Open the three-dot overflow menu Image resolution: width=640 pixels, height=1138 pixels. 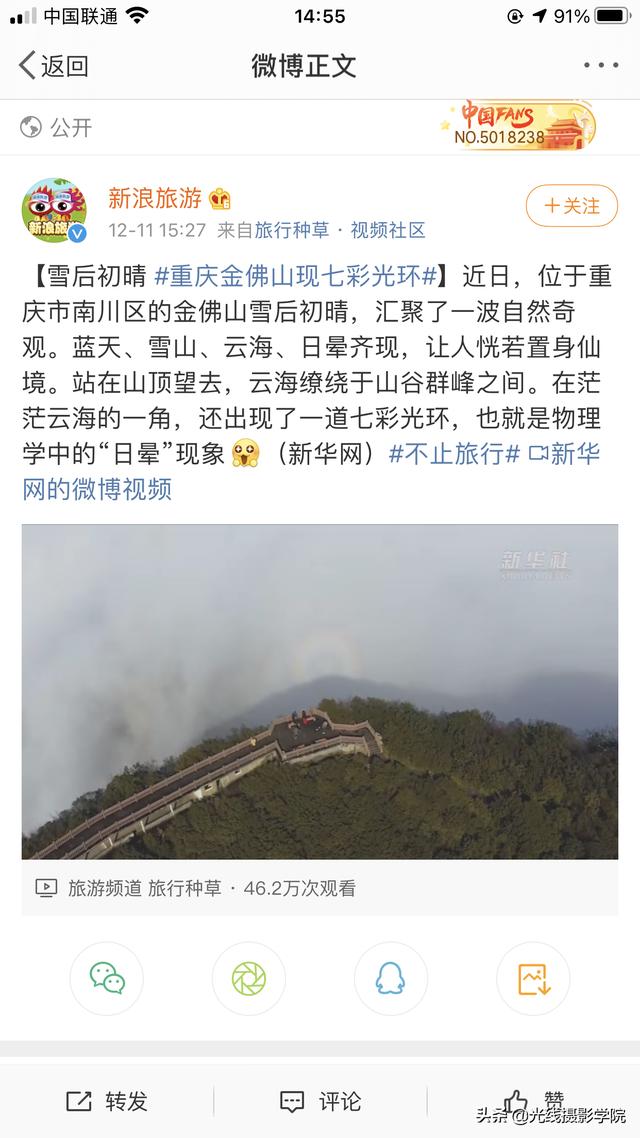coord(601,66)
